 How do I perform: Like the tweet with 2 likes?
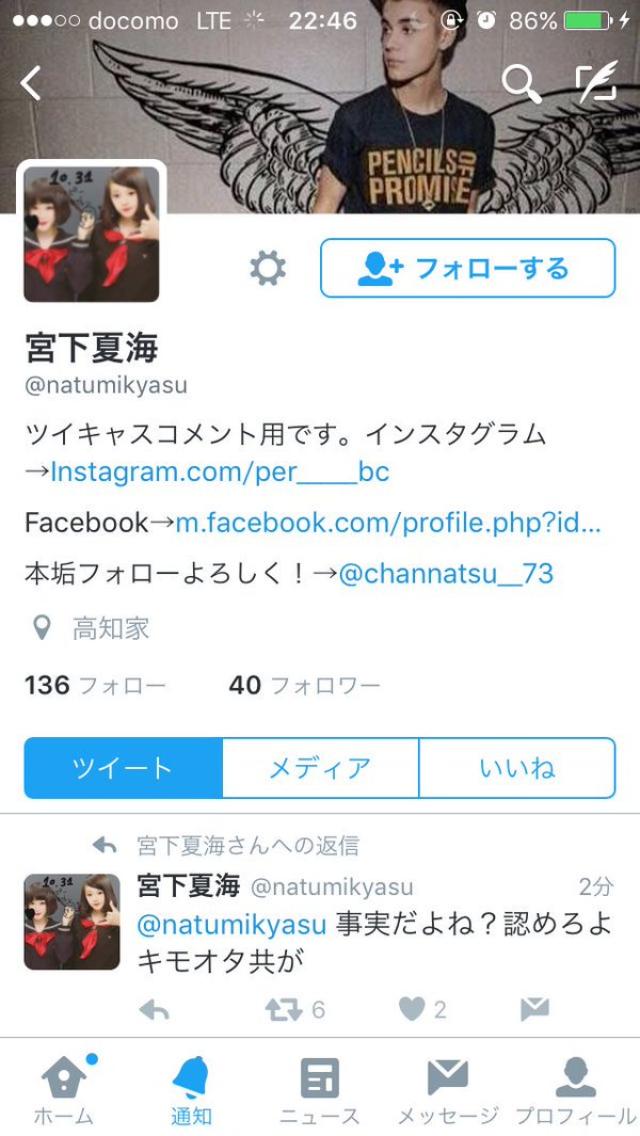[x=412, y=1010]
